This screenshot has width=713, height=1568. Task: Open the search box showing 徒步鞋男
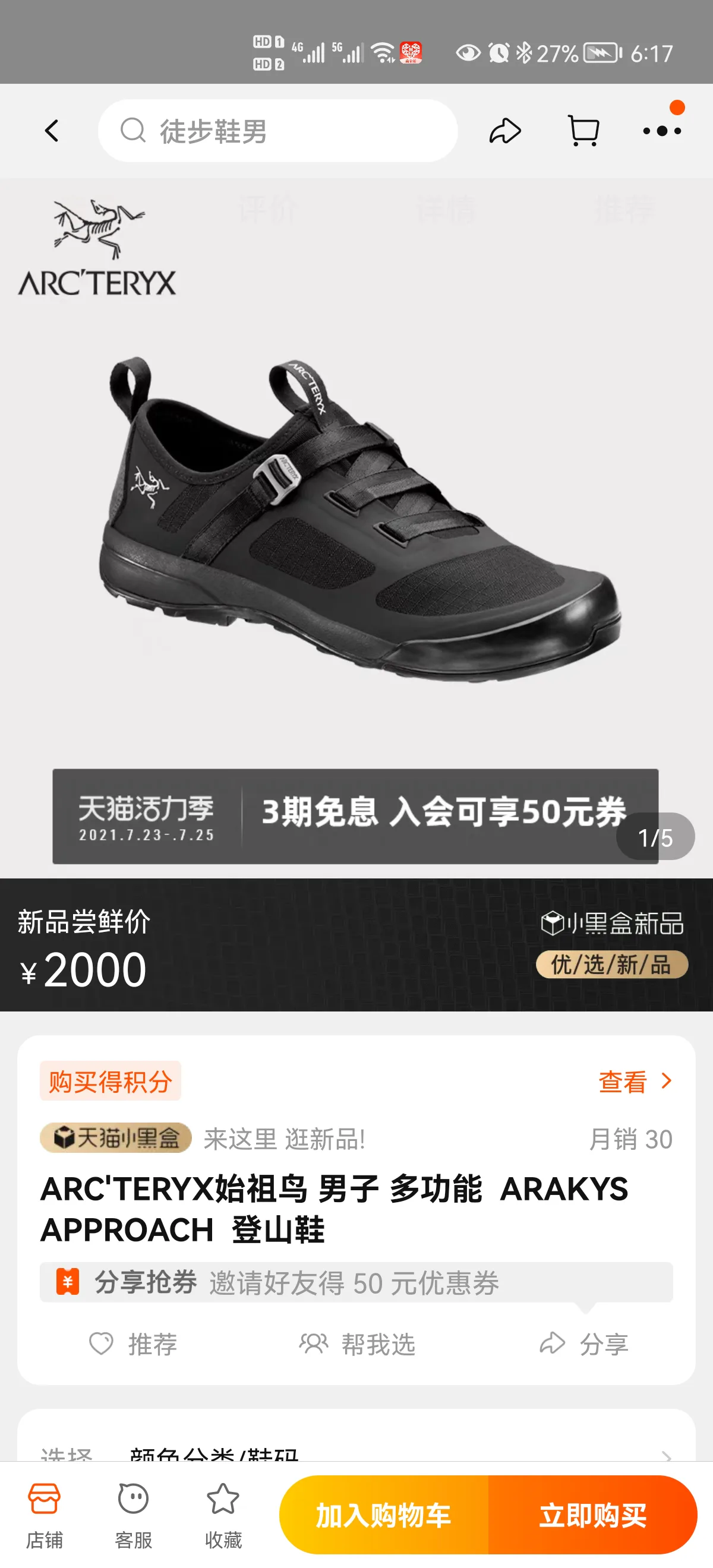click(277, 131)
